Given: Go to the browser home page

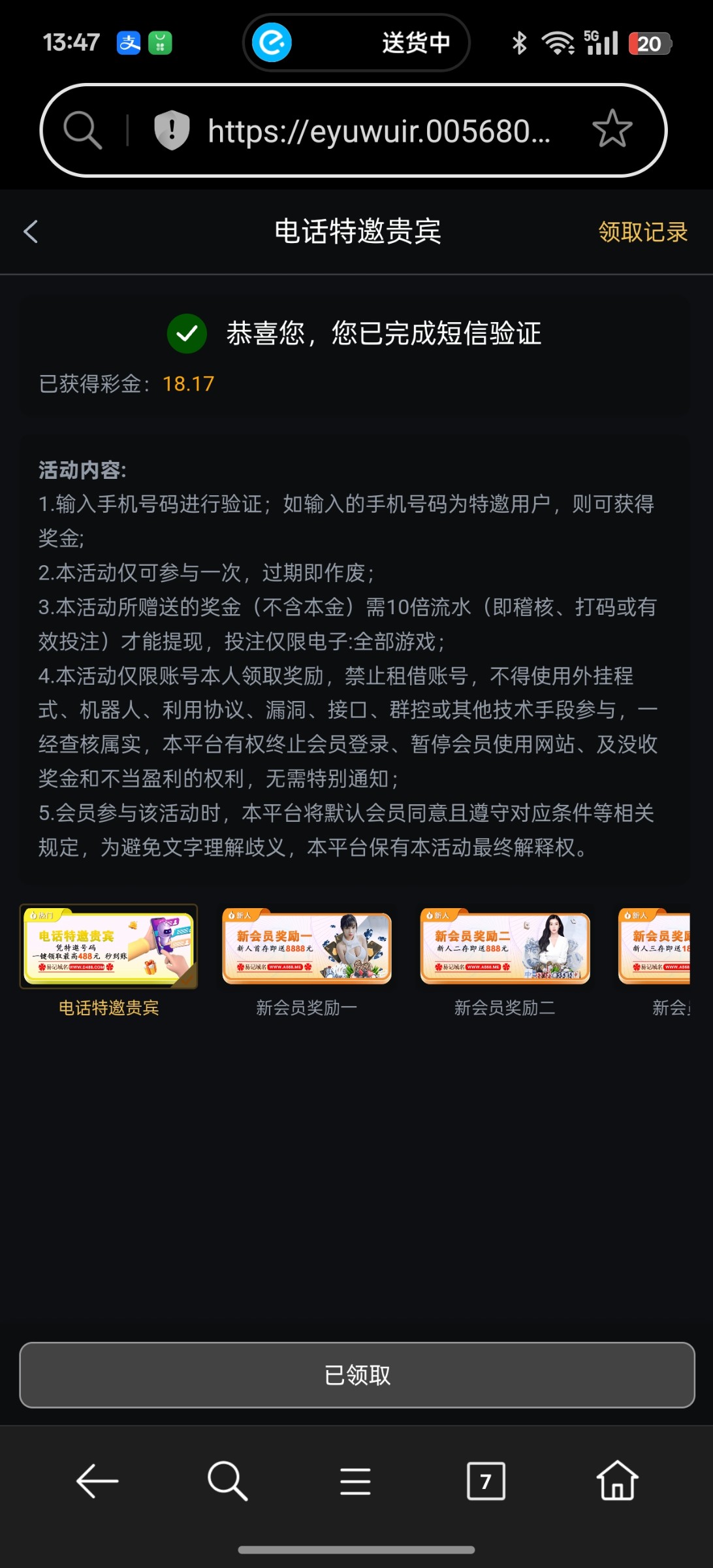Looking at the screenshot, I should [616, 1480].
